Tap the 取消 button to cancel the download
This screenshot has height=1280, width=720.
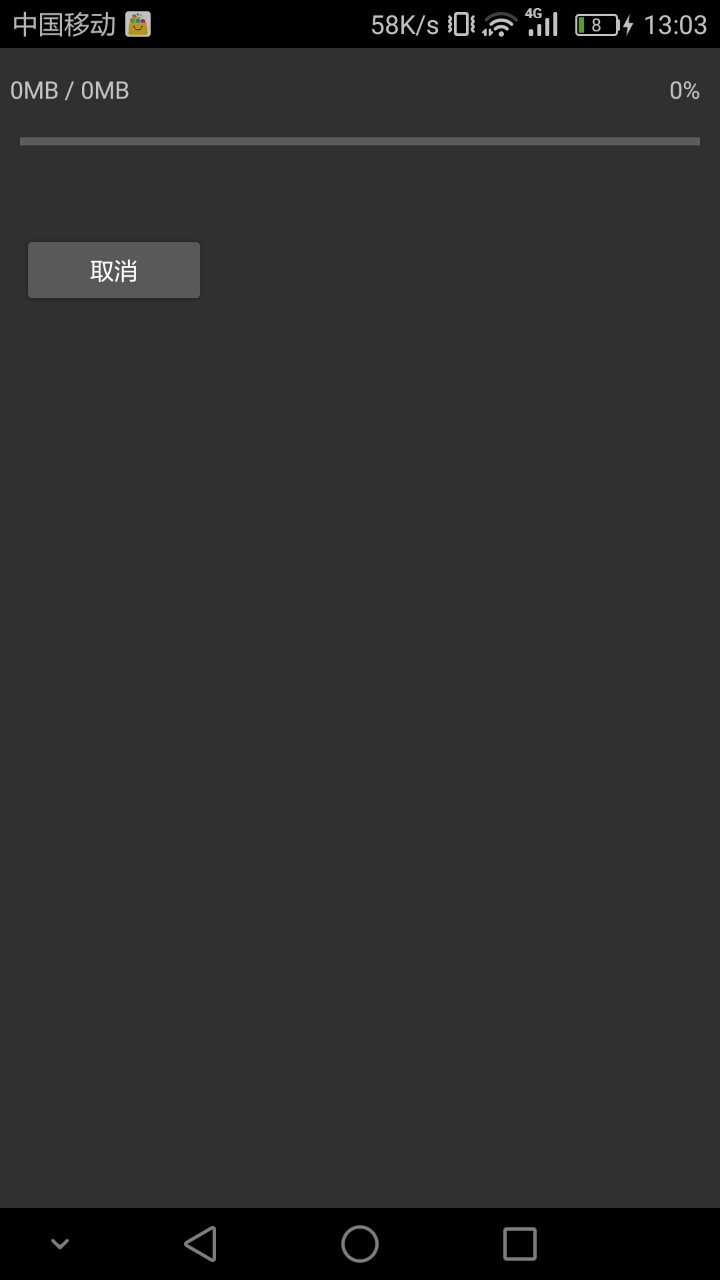(x=114, y=270)
